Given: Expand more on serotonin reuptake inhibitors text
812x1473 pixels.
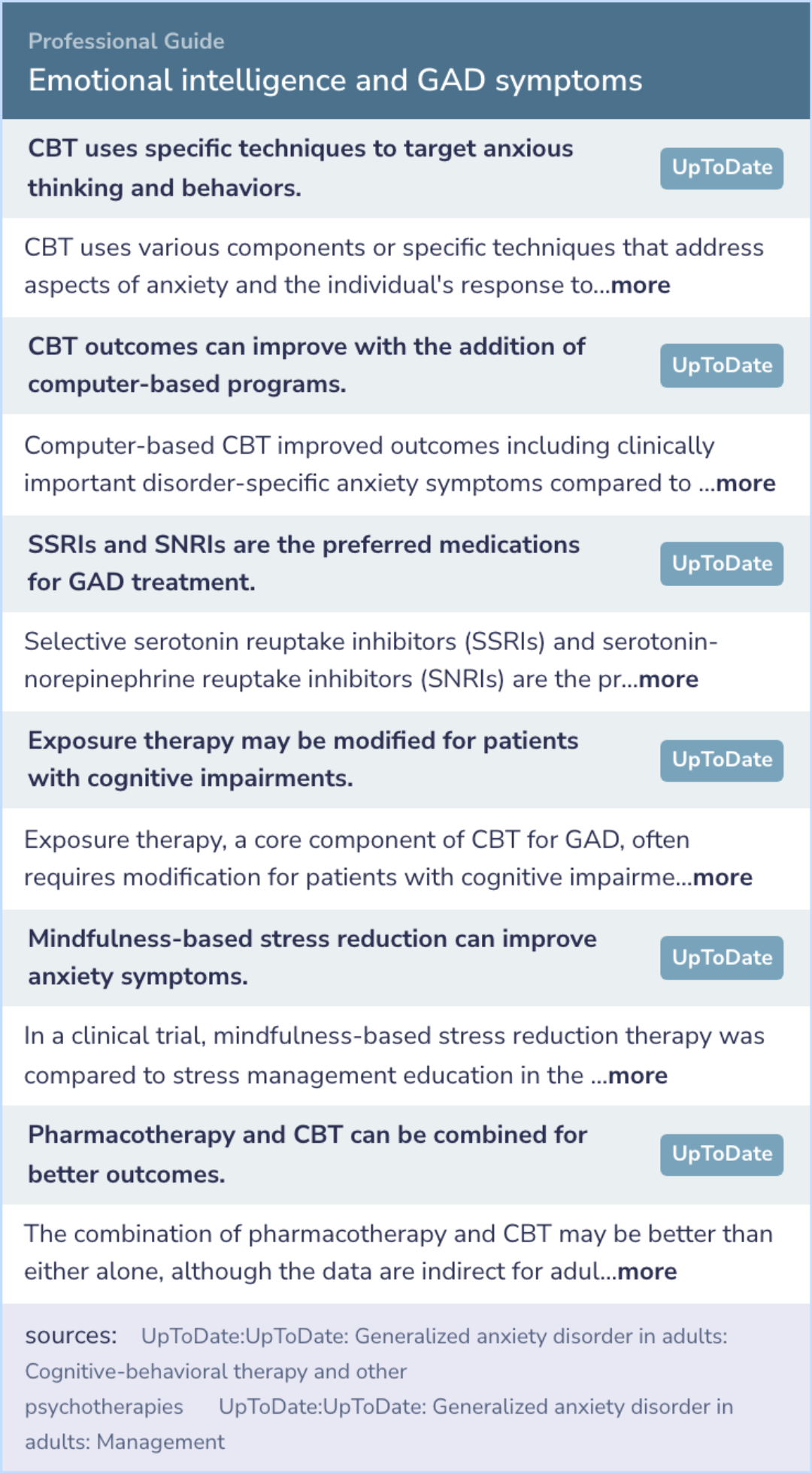Looking at the screenshot, I should 668,679.
